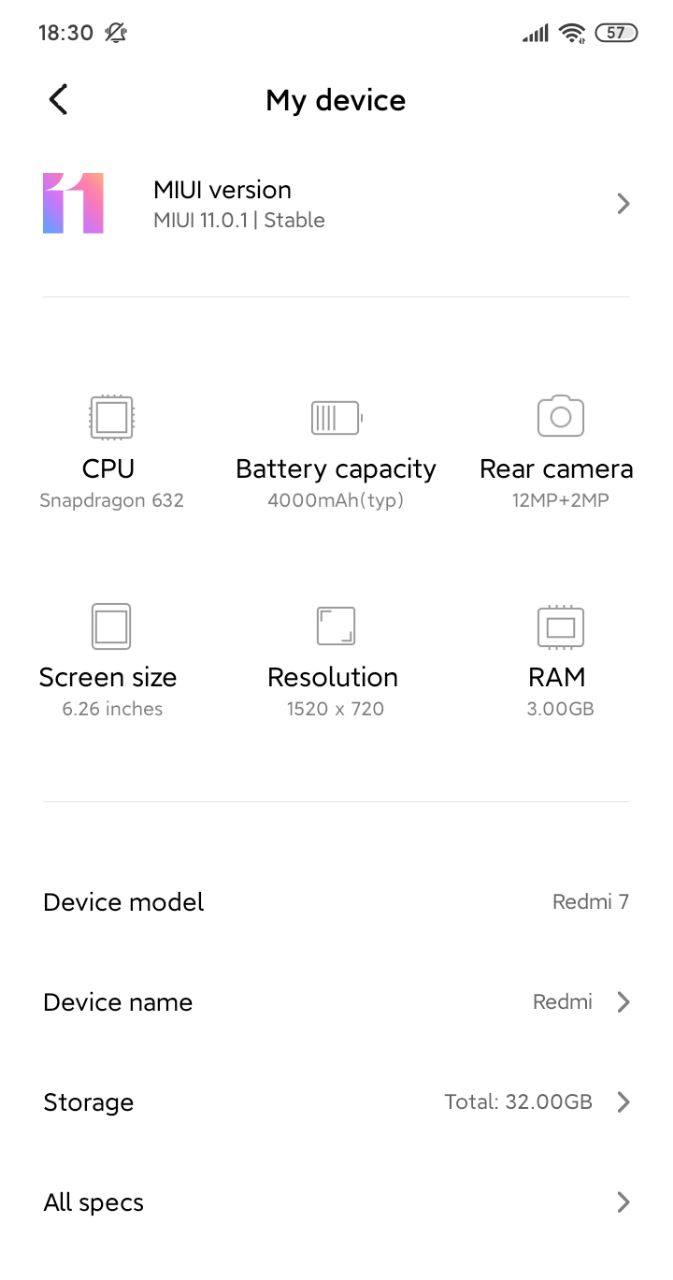Open MIUI version details
The image size is (673, 1280).
[x=336, y=204]
